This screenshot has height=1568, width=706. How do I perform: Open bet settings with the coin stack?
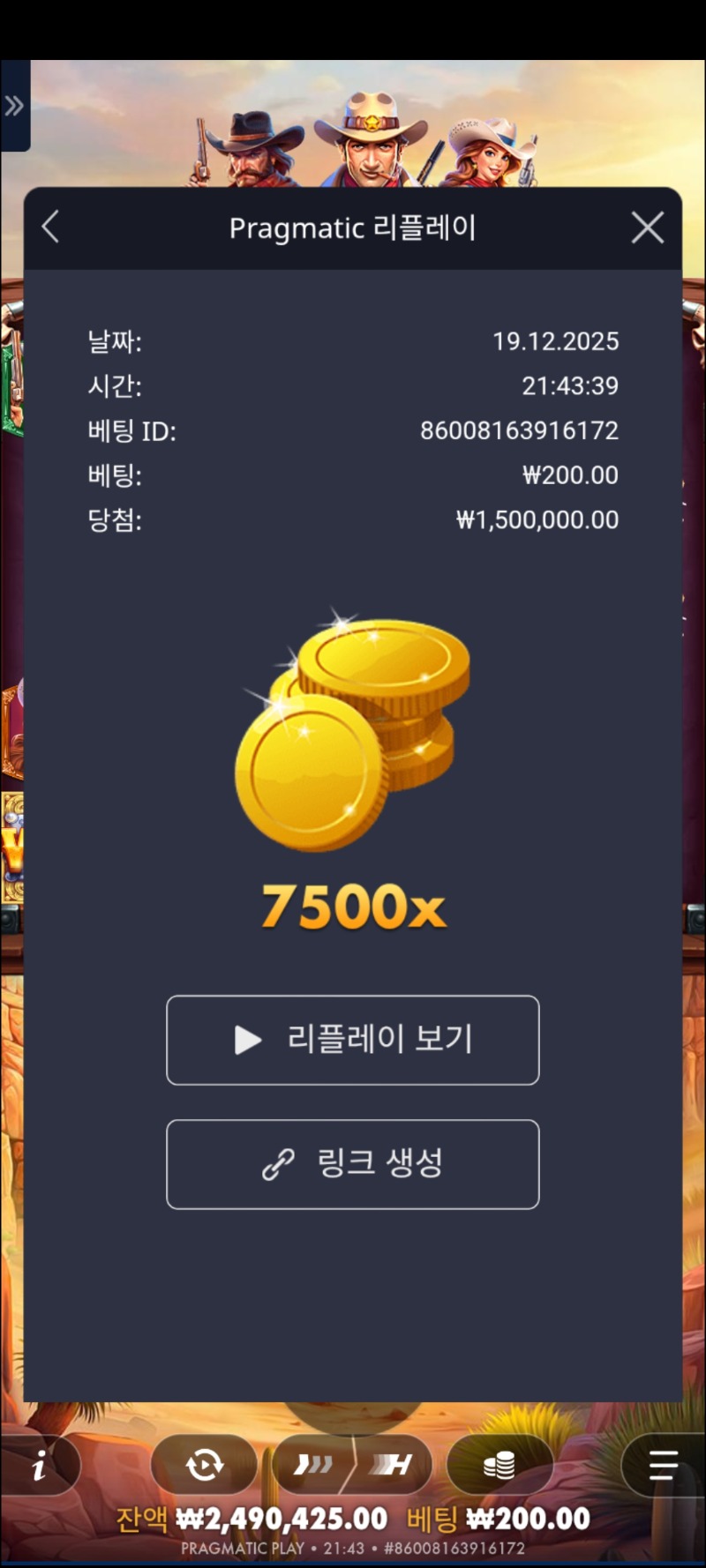tap(499, 1465)
